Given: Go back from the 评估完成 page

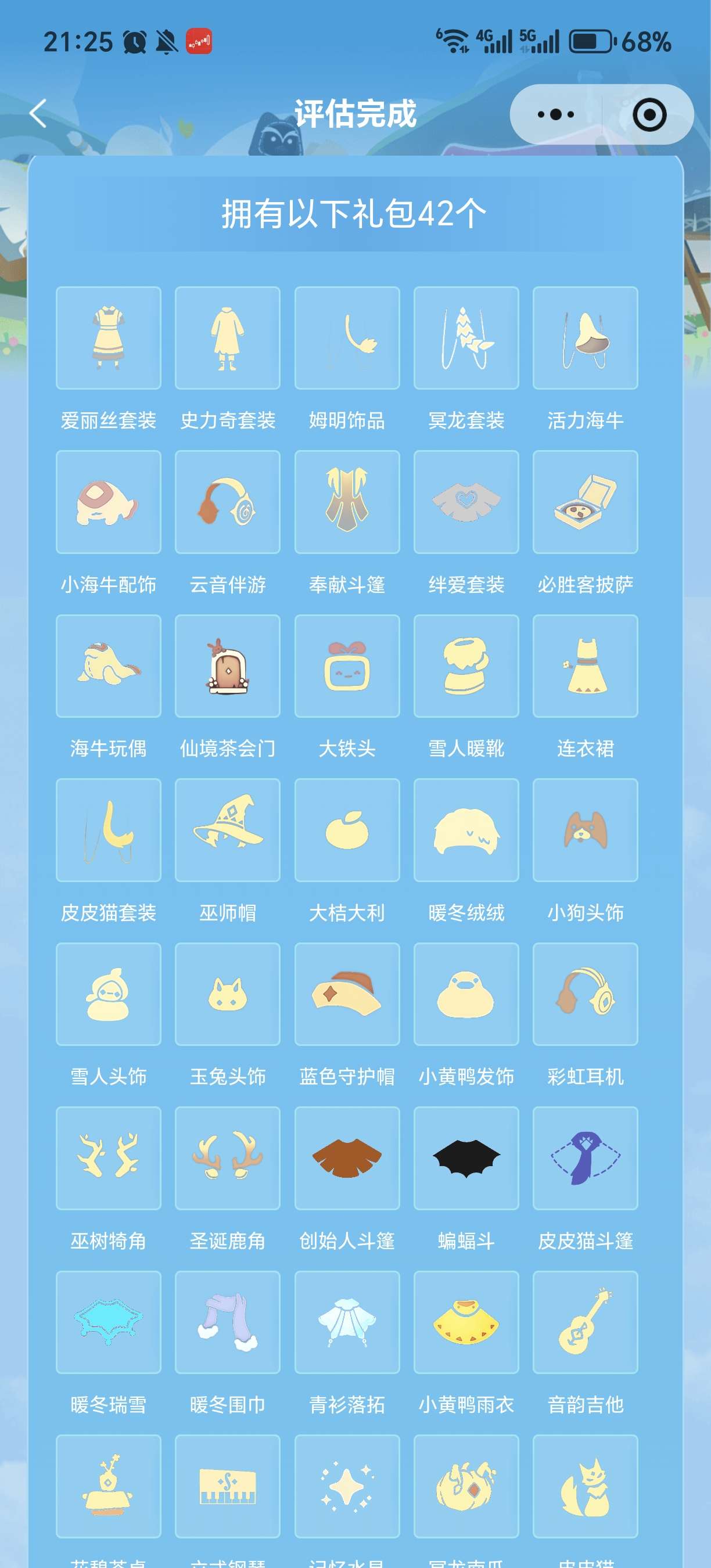Looking at the screenshot, I should coord(38,114).
